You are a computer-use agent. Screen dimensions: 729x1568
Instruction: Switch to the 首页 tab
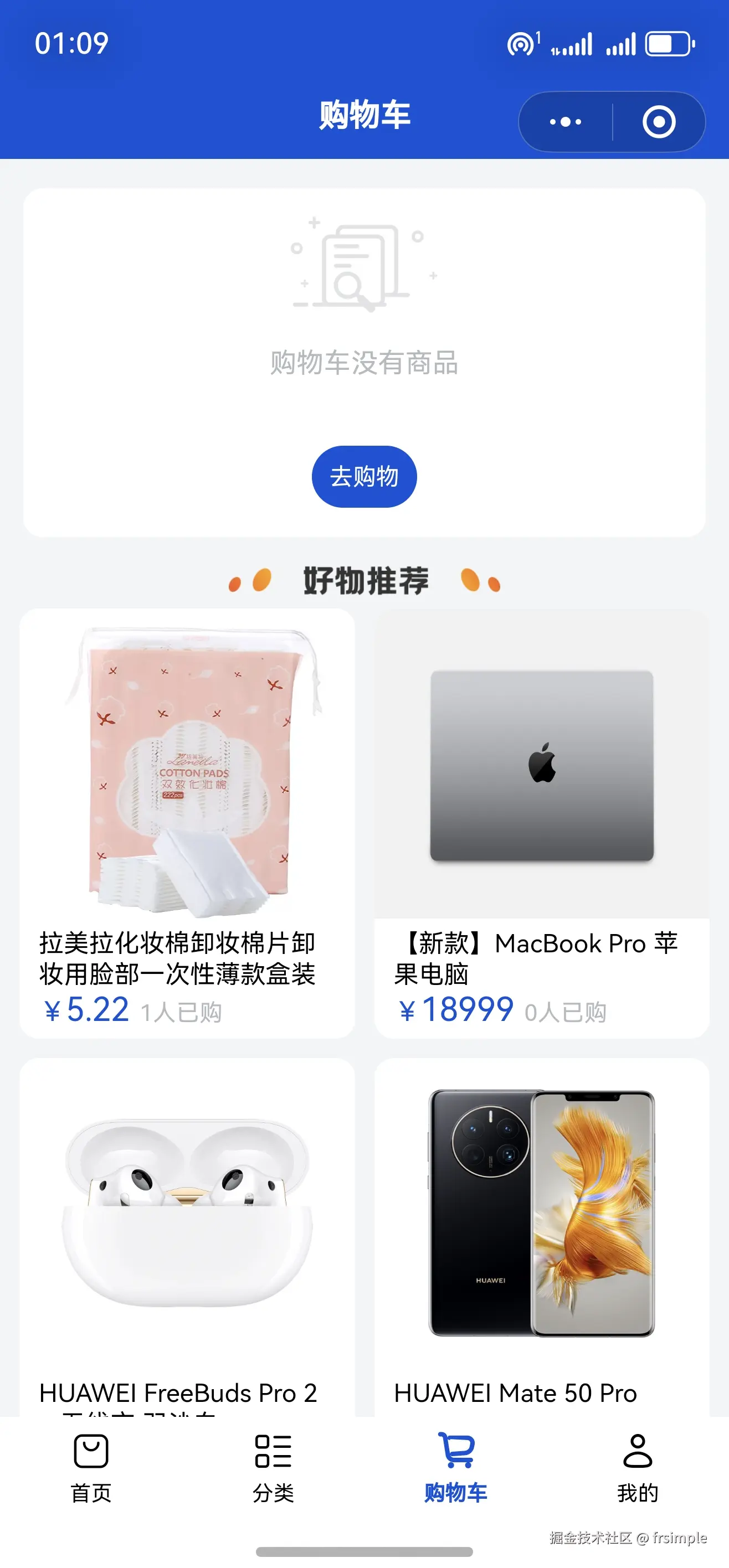[91, 1468]
